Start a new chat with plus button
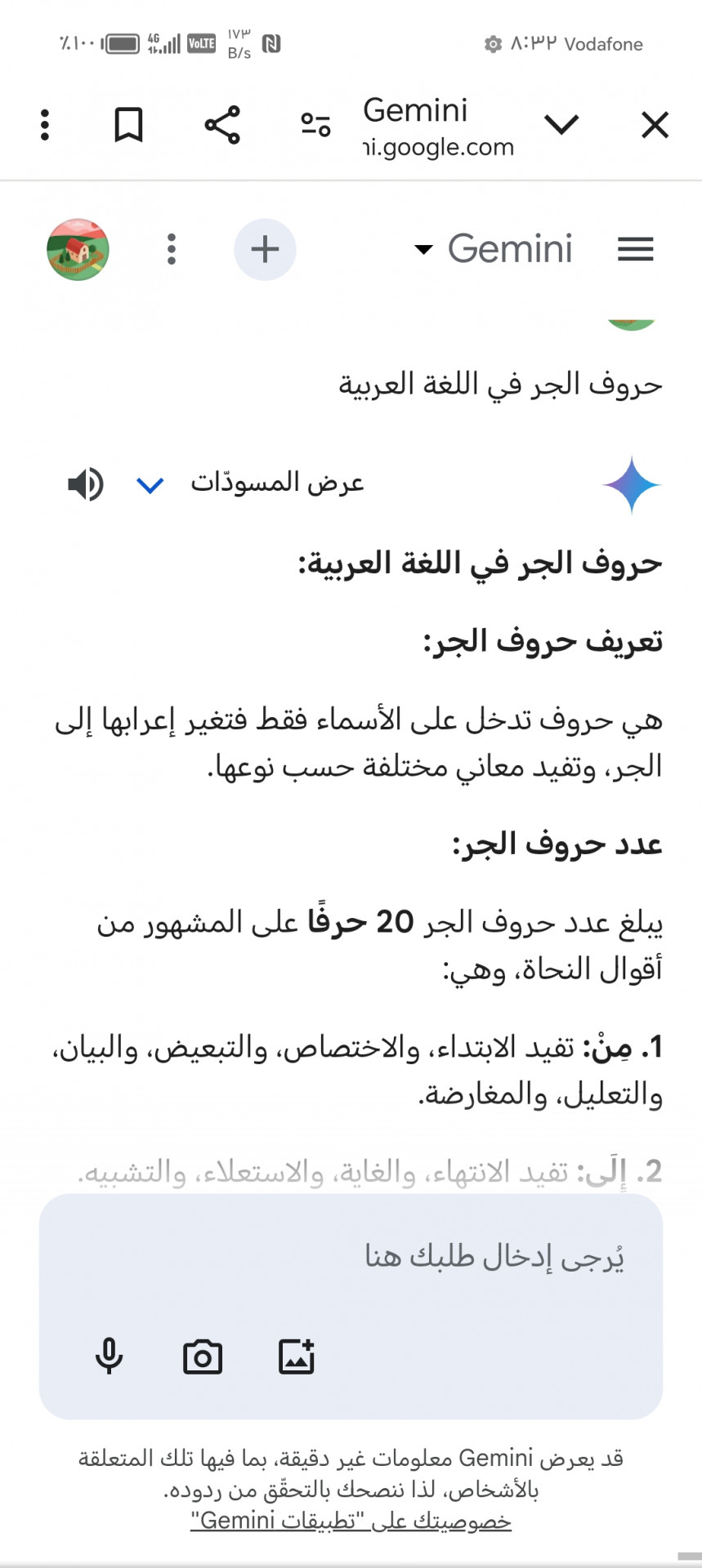The height and width of the screenshot is (1568, 702). 265,249
